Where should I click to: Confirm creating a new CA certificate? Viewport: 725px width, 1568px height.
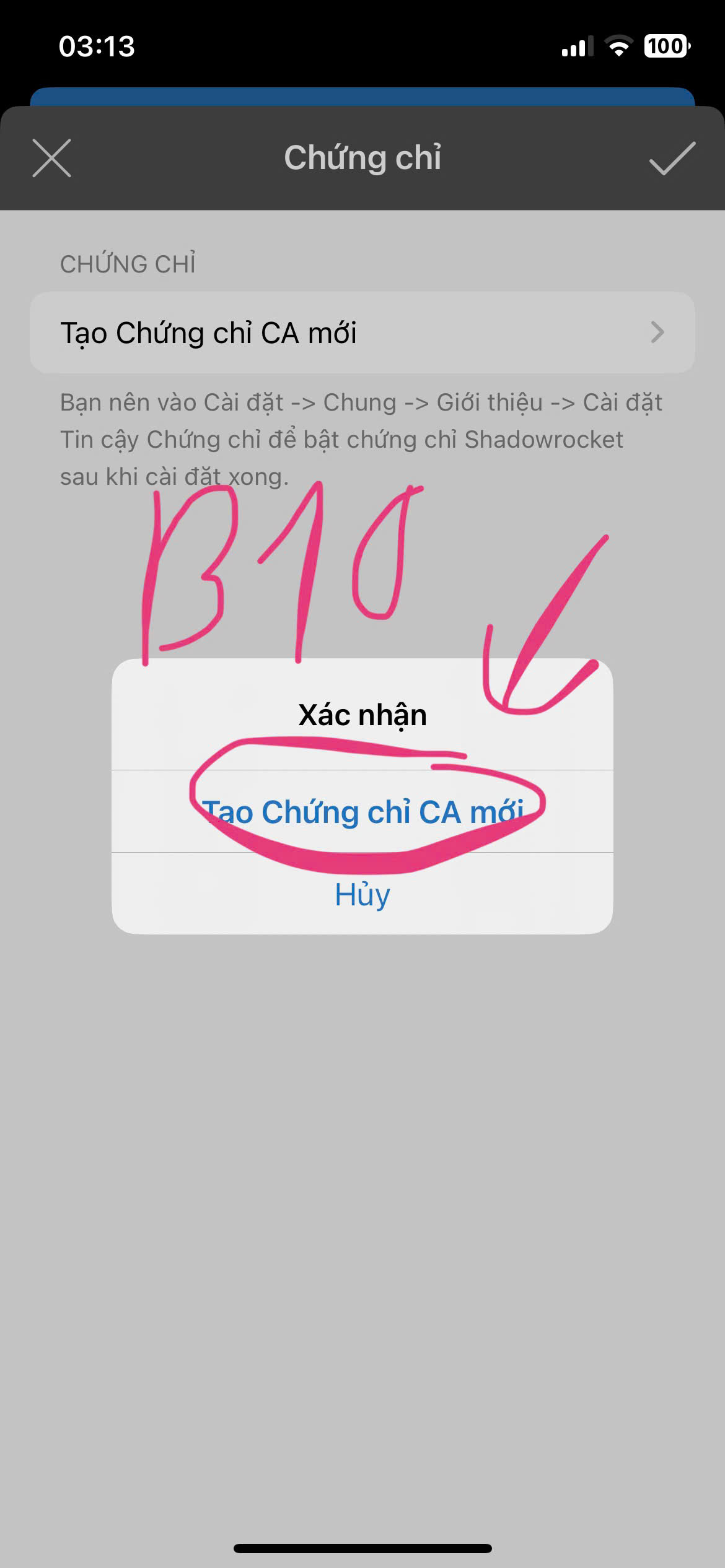(x=362, y=811)
